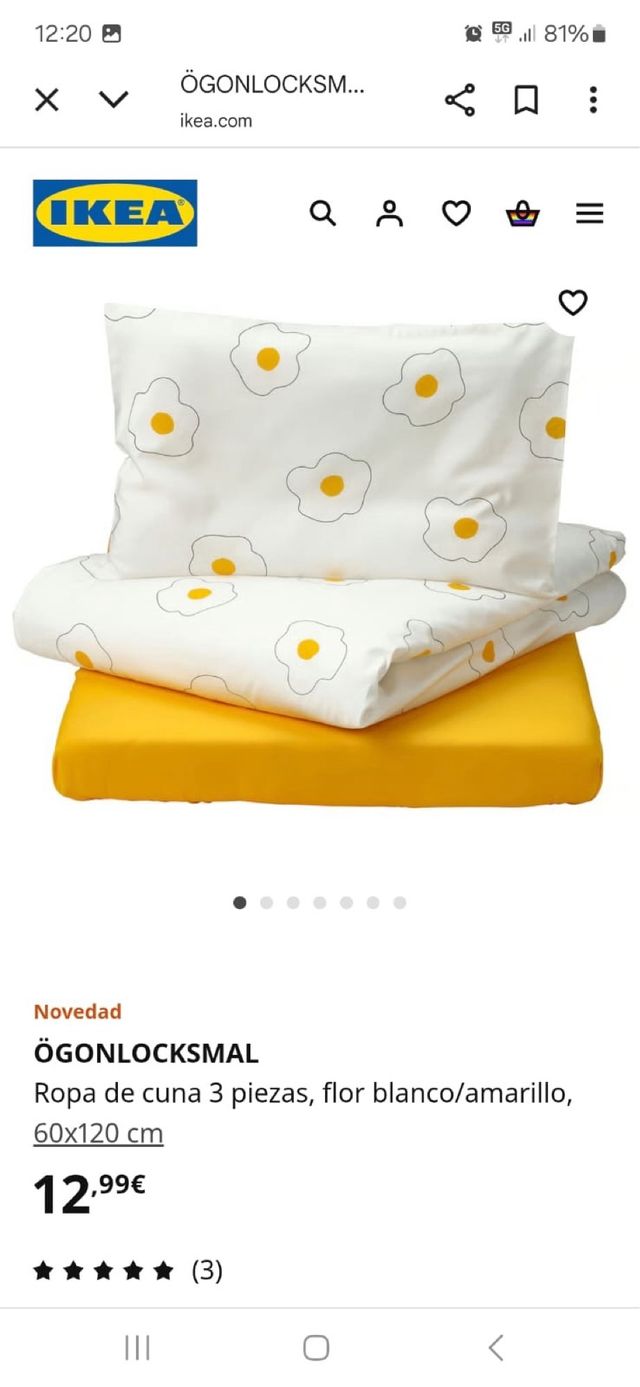640x1387 pixels.
Task: View the favourites list in the header
Action: coord(456,213)
